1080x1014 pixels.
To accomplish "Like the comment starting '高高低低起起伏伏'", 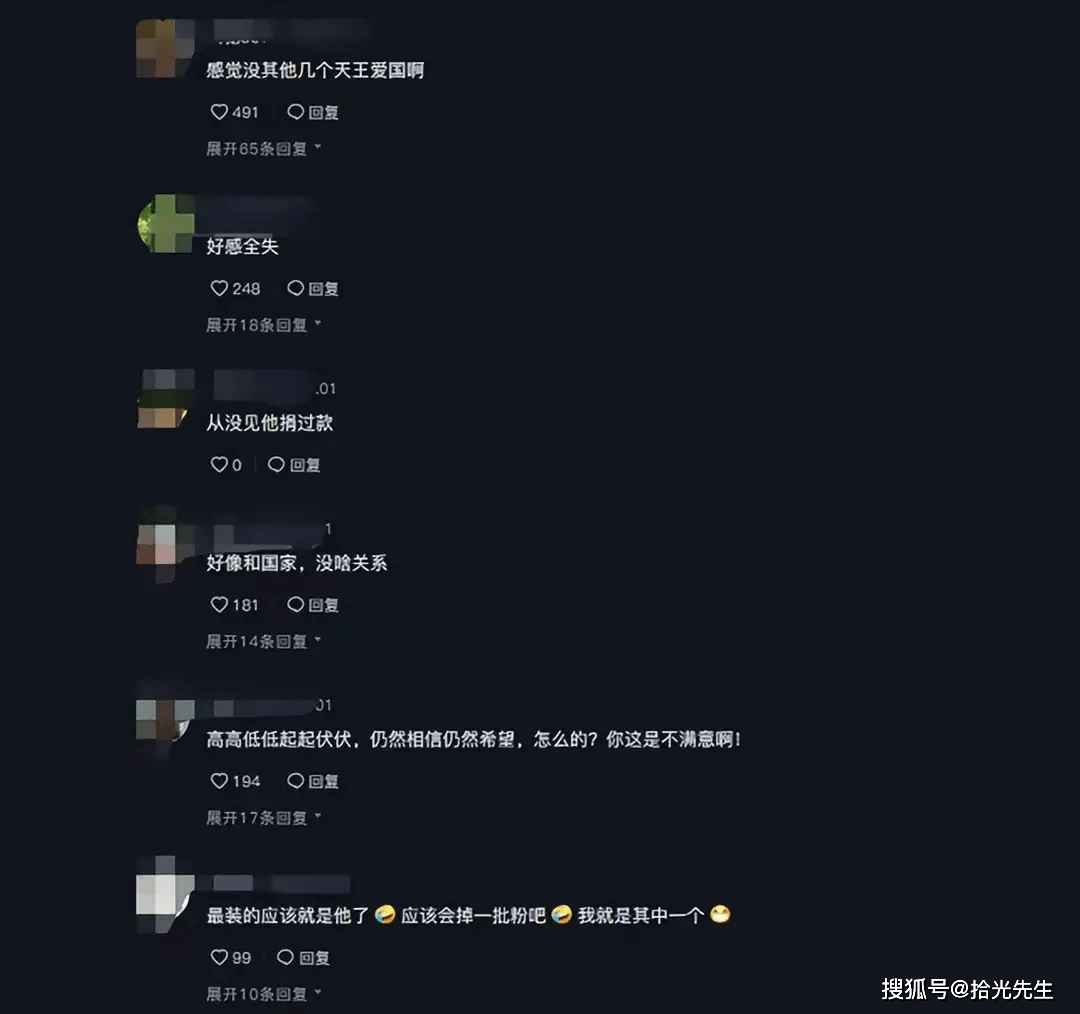I will pyautogui.click(x=220, y=781).
